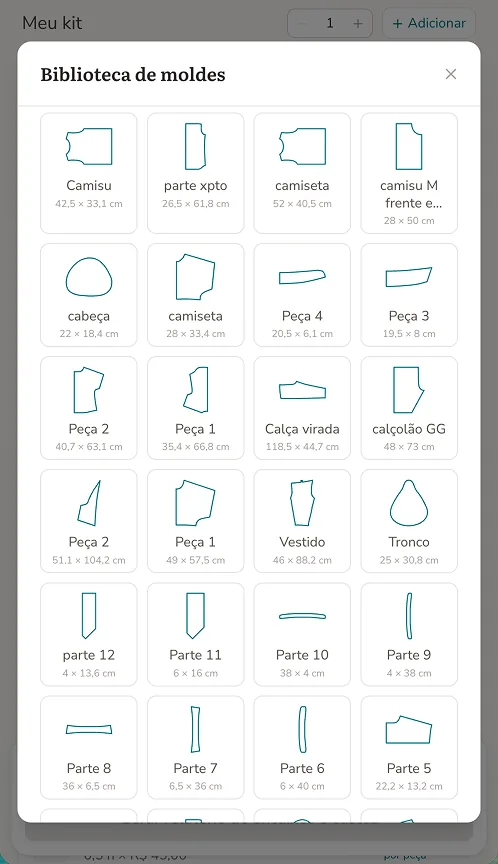Pick the Calça virada mold
The image size is (498, 864).
[x=302, y=408]
